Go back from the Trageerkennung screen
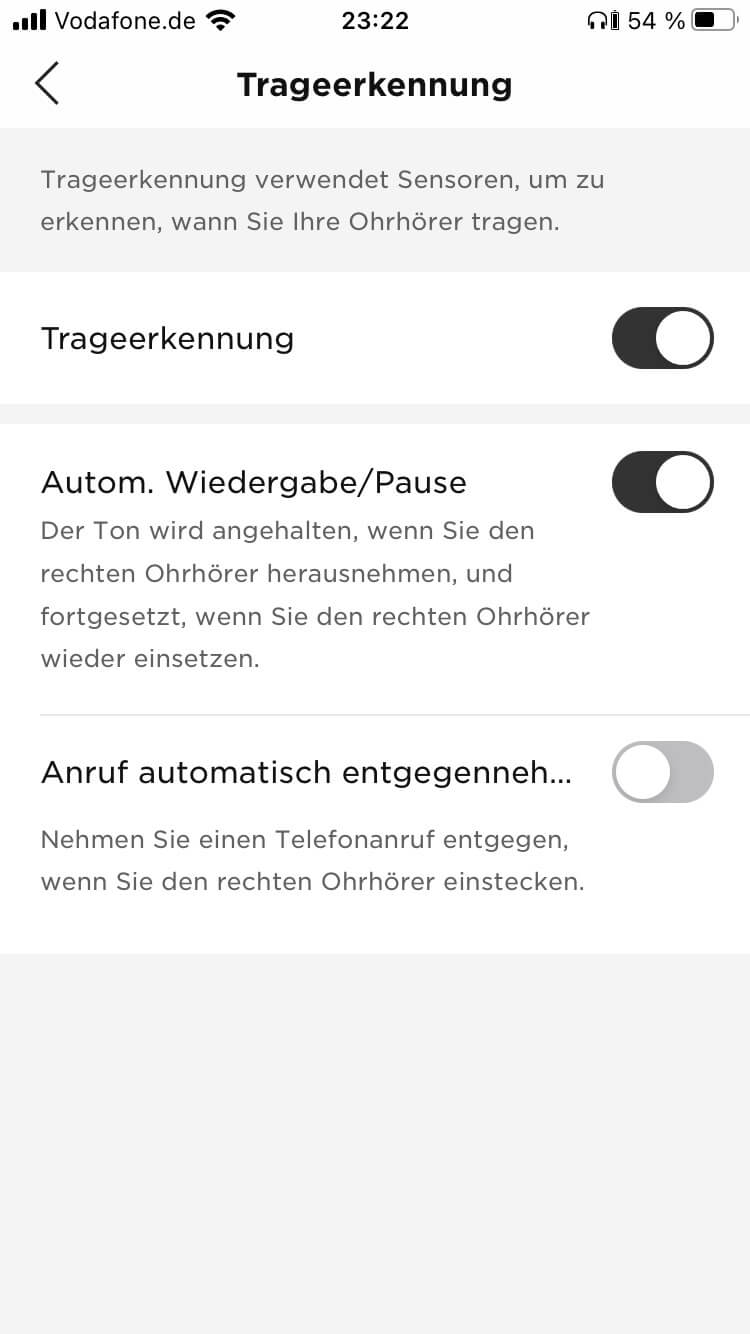This screenshot has height=1334, width=750. pos(47,83)
